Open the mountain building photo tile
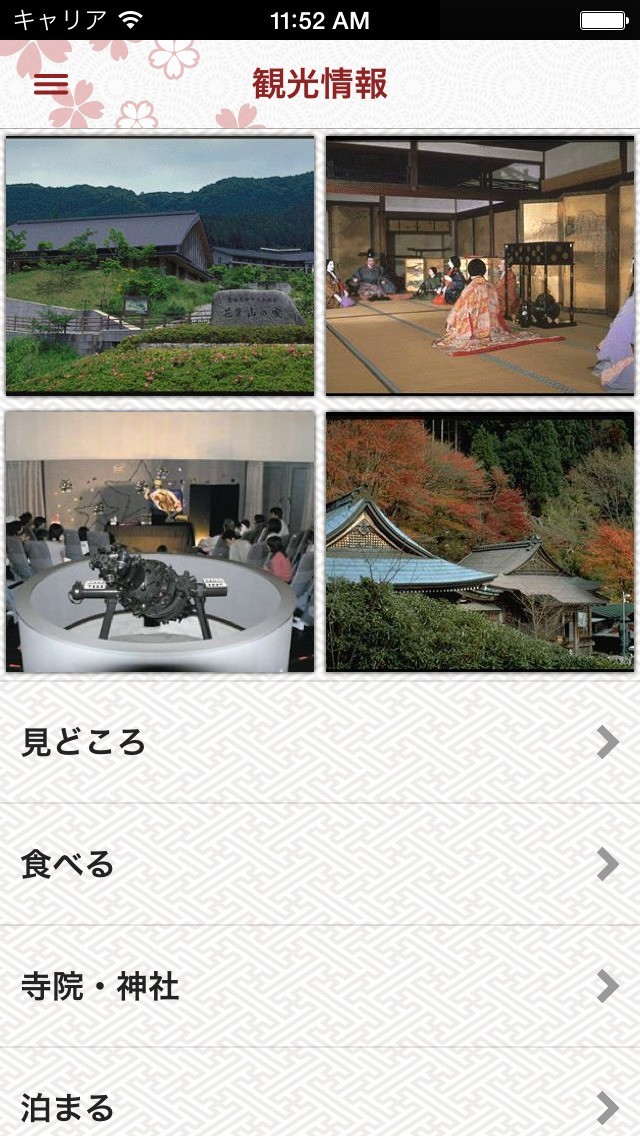The width and height of the screenshot is (640, 1136). point(160,266)
